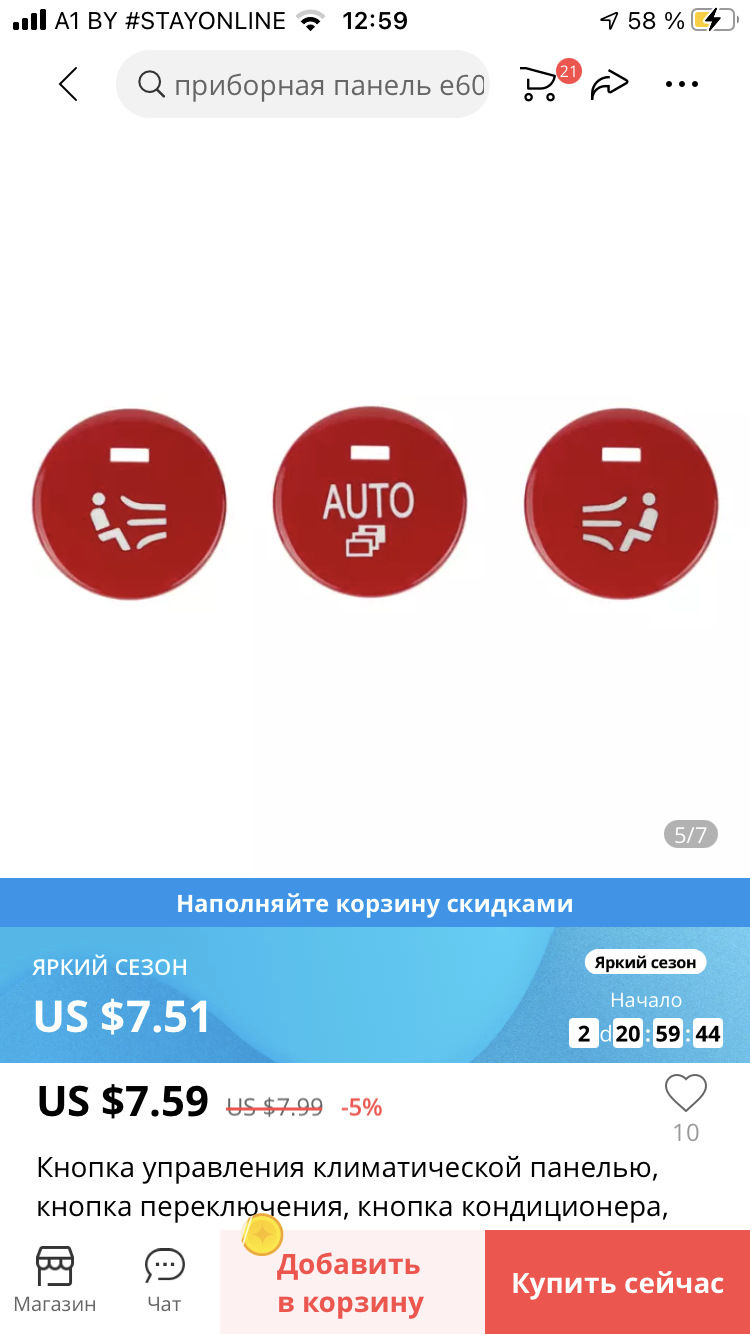Tap Добавить в корзину
The height and width of the screenshot is (1334, 750).
point(352,1283)
